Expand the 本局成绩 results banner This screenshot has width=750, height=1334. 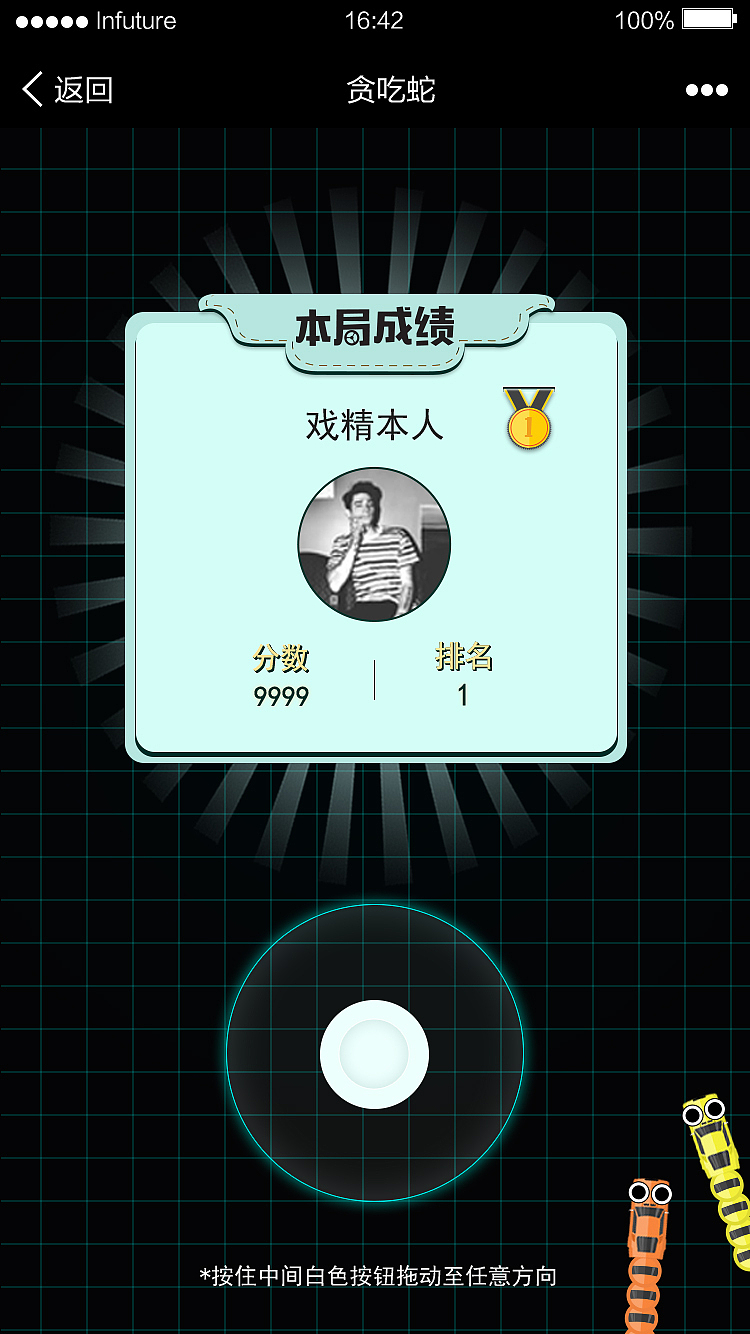374,323
